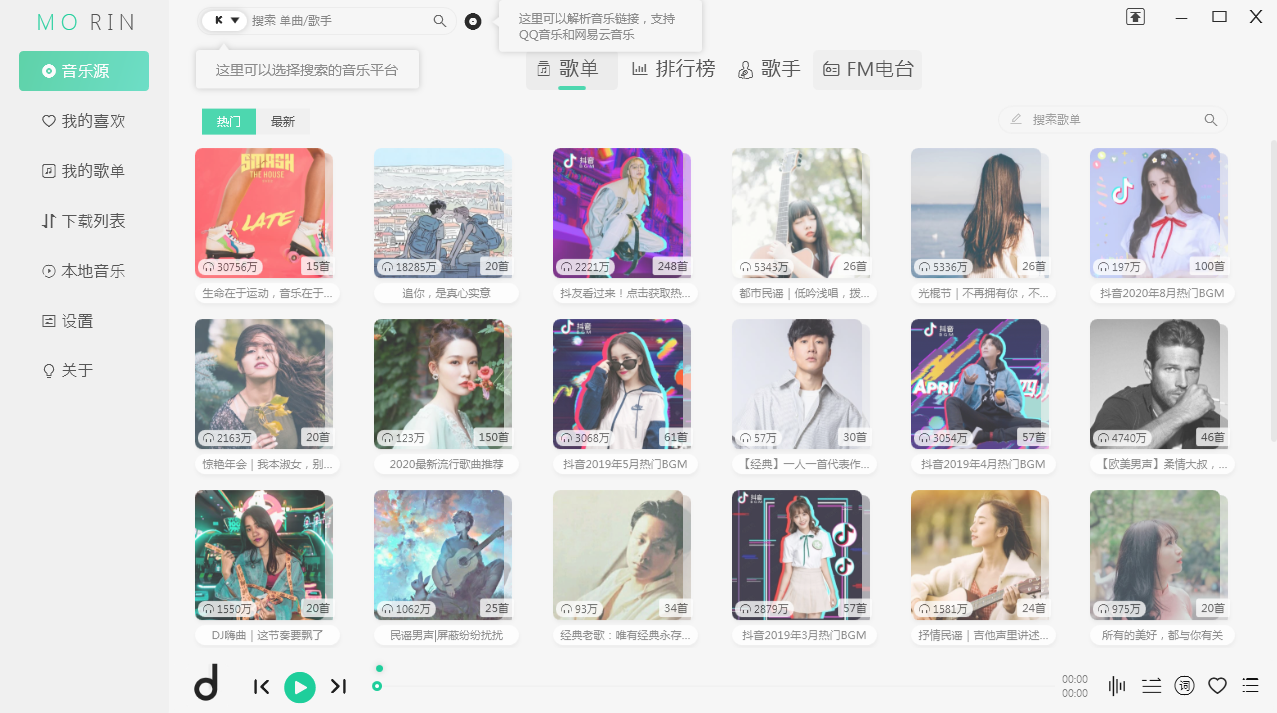Select the 最新 filter
1277x713 pixels.
[x=283, y=122]
